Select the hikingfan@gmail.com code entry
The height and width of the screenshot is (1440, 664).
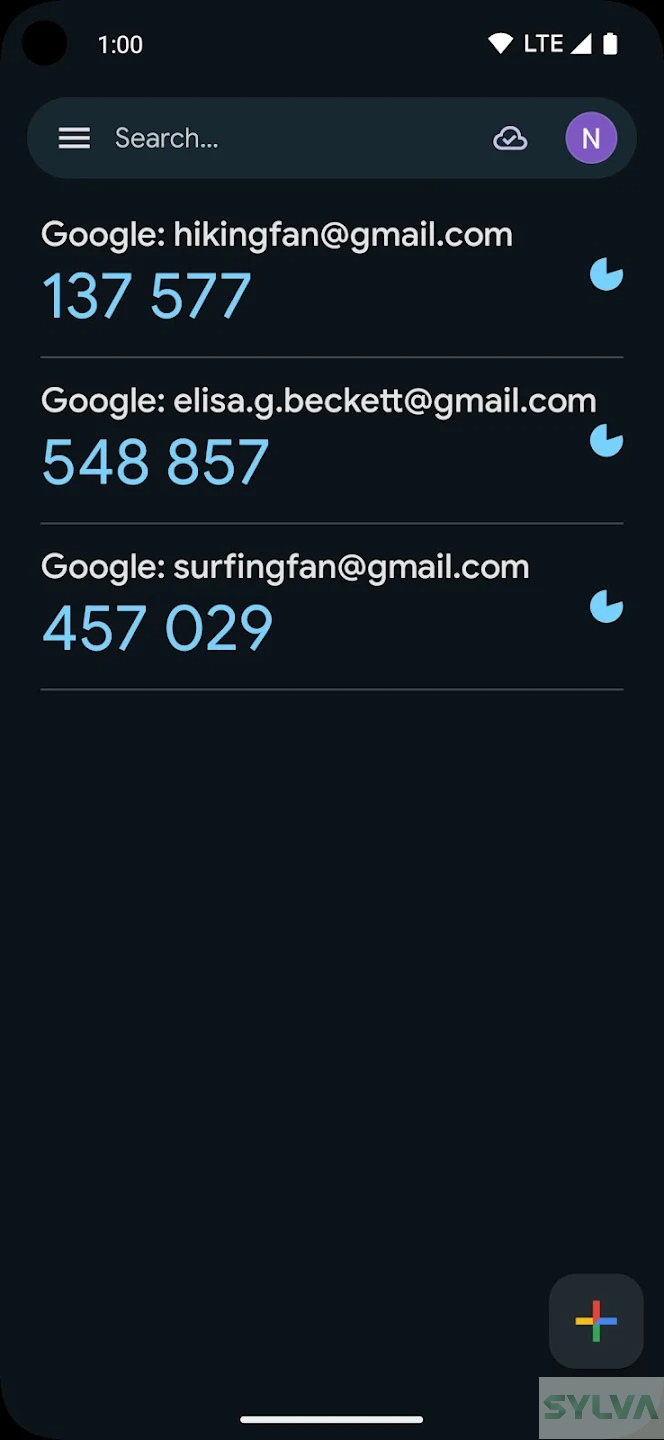pos(300,273)
